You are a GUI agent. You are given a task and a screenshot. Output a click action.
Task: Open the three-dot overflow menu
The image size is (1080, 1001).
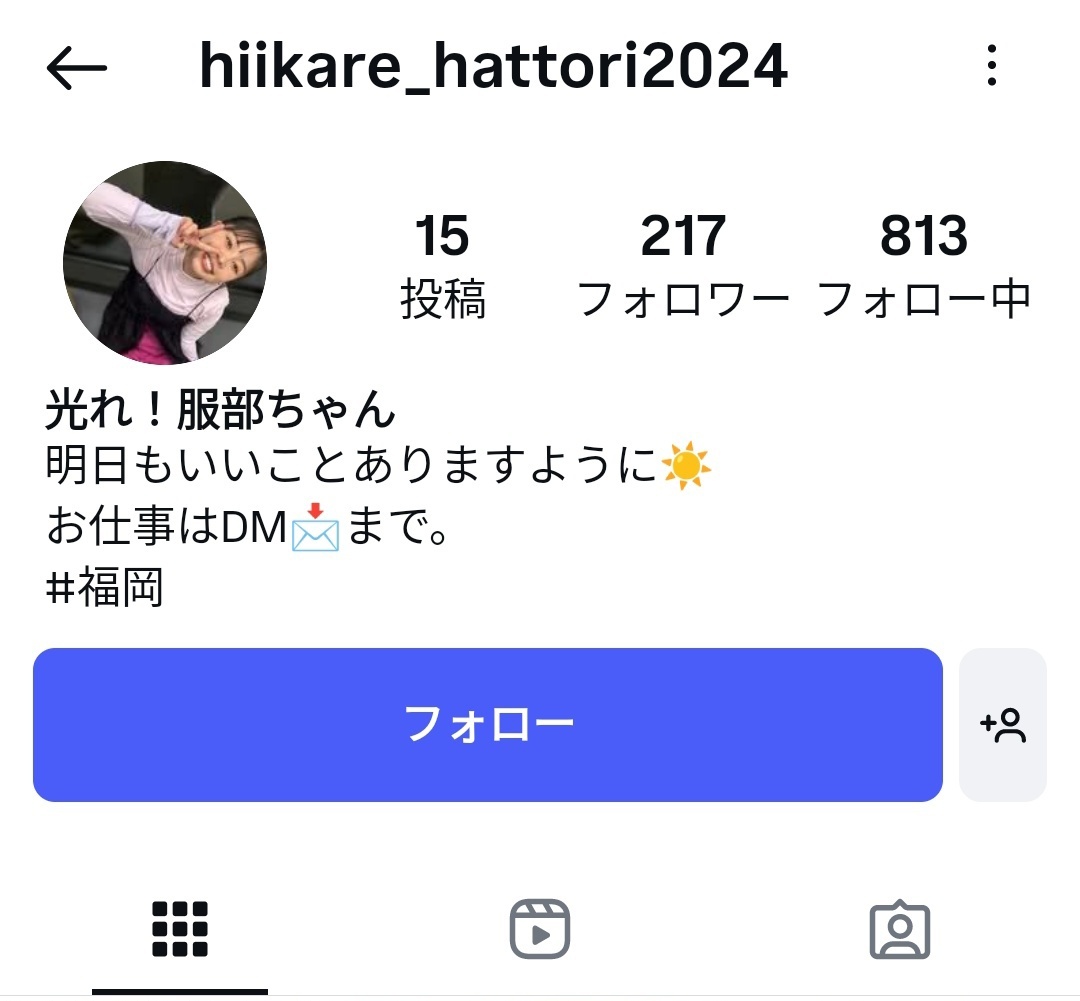pos(991,66)
